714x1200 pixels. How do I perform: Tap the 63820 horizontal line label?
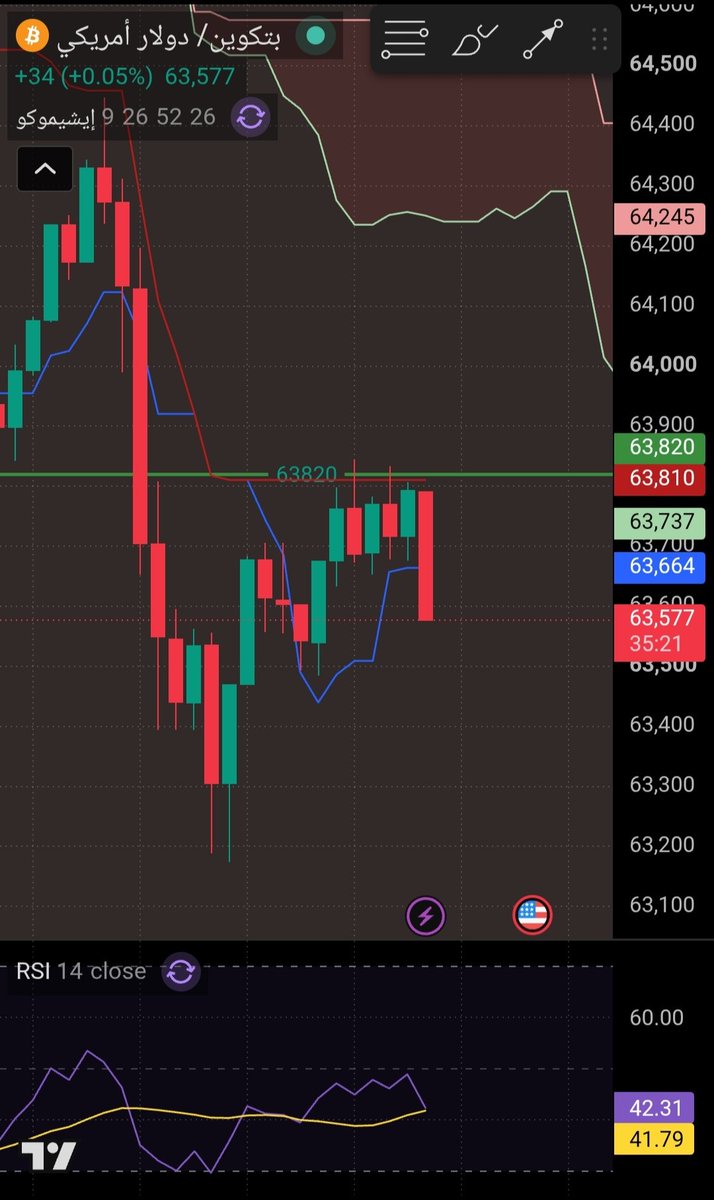point(306,474)
